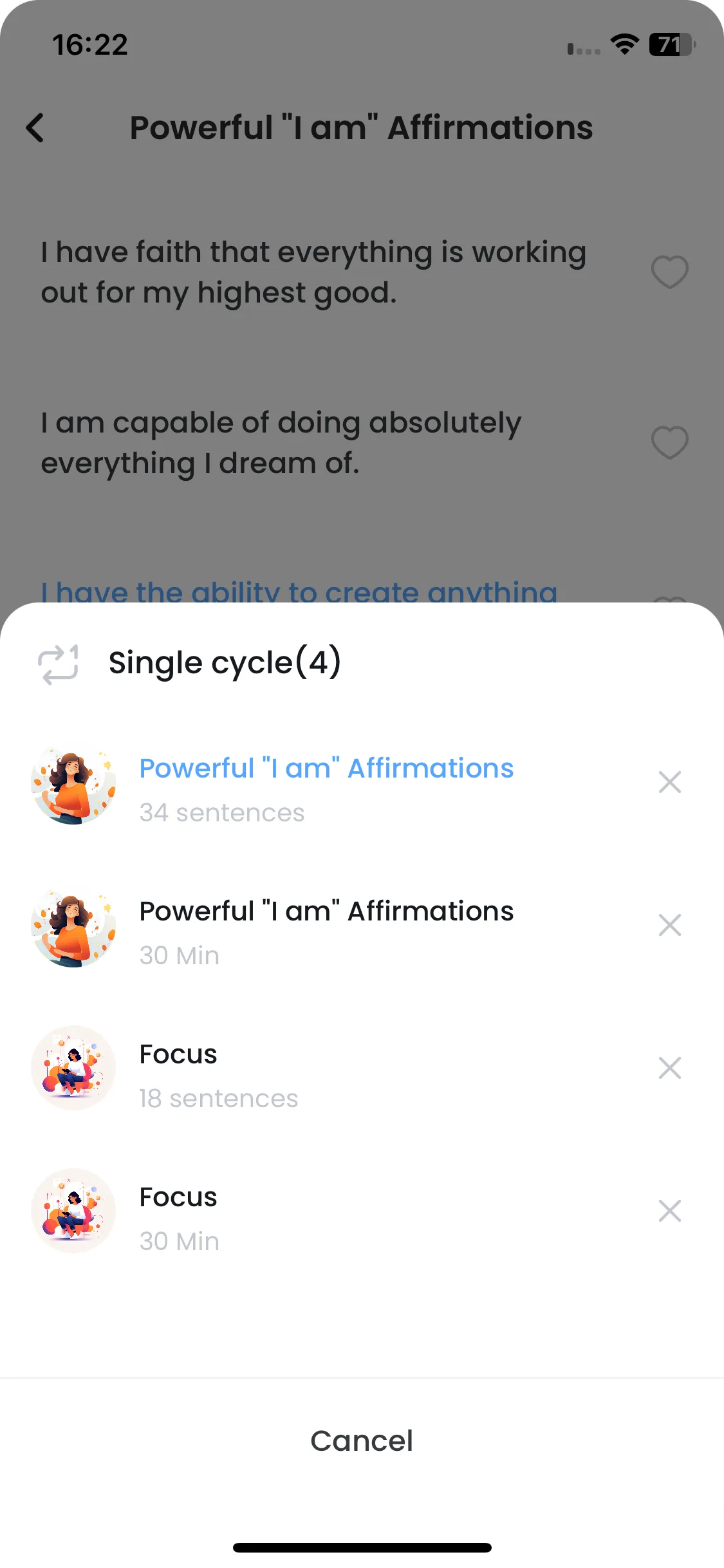
Task: Remove Focus 30 Min from the queue
Action: (669, 1211)
